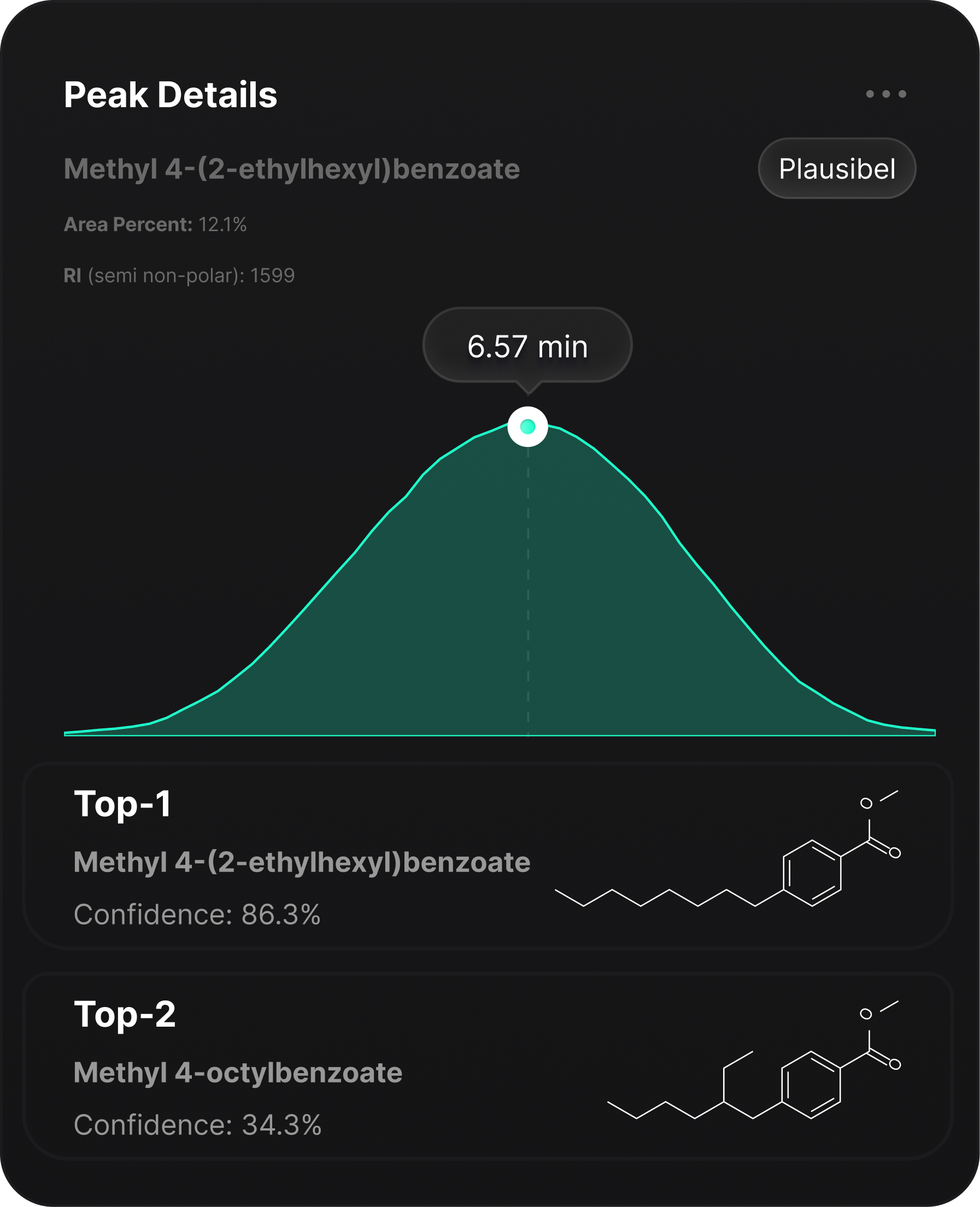Select the peak marker at 6.57 min
This screenshot has height=1207, width=980.
click(527, 427)
